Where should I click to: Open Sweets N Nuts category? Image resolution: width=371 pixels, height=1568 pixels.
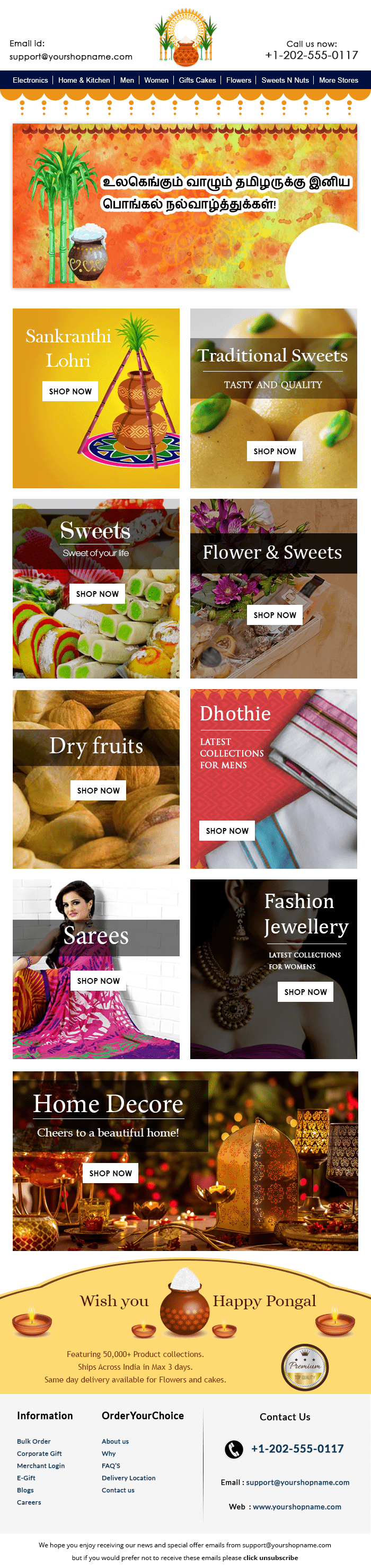[x=285, y=81]
